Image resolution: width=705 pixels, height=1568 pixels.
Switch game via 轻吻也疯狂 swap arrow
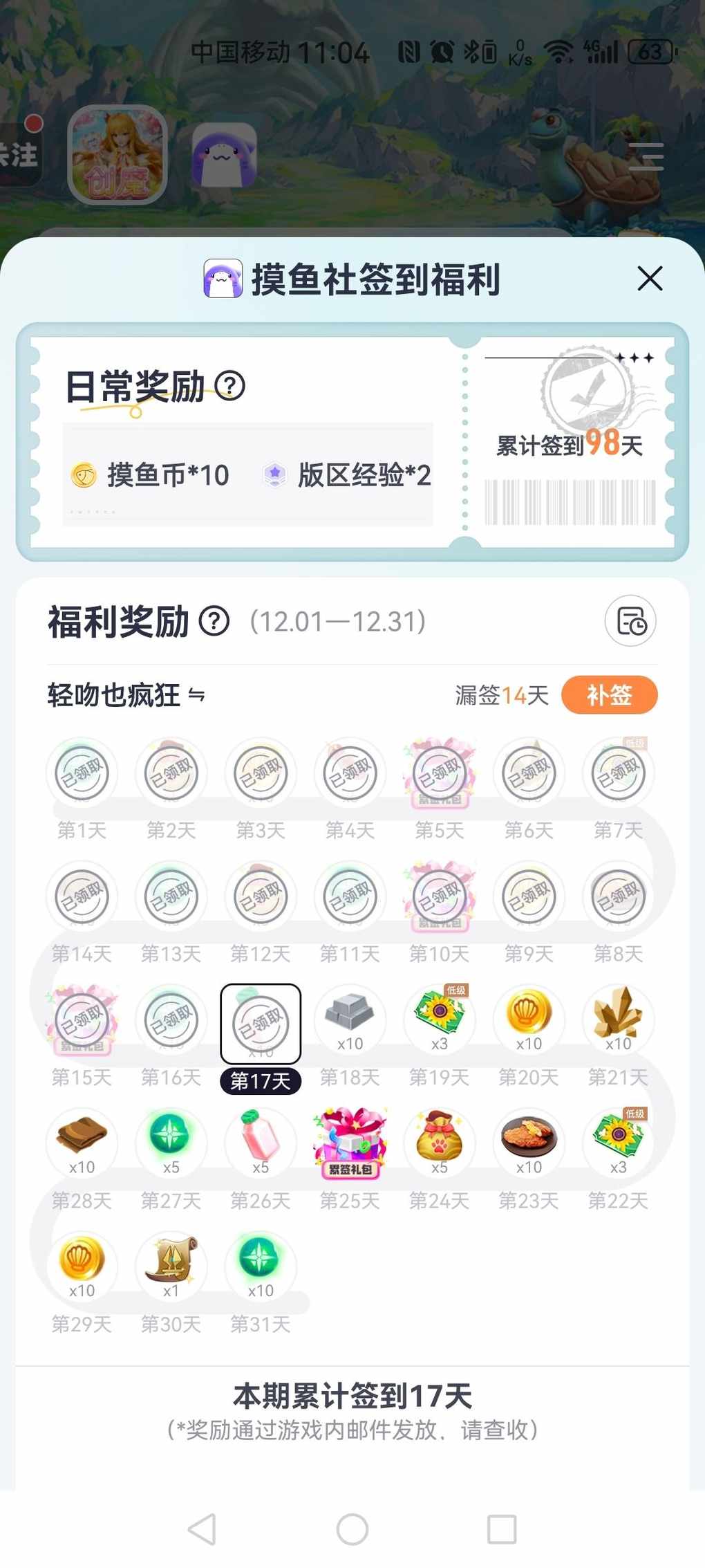pos(196,694)
